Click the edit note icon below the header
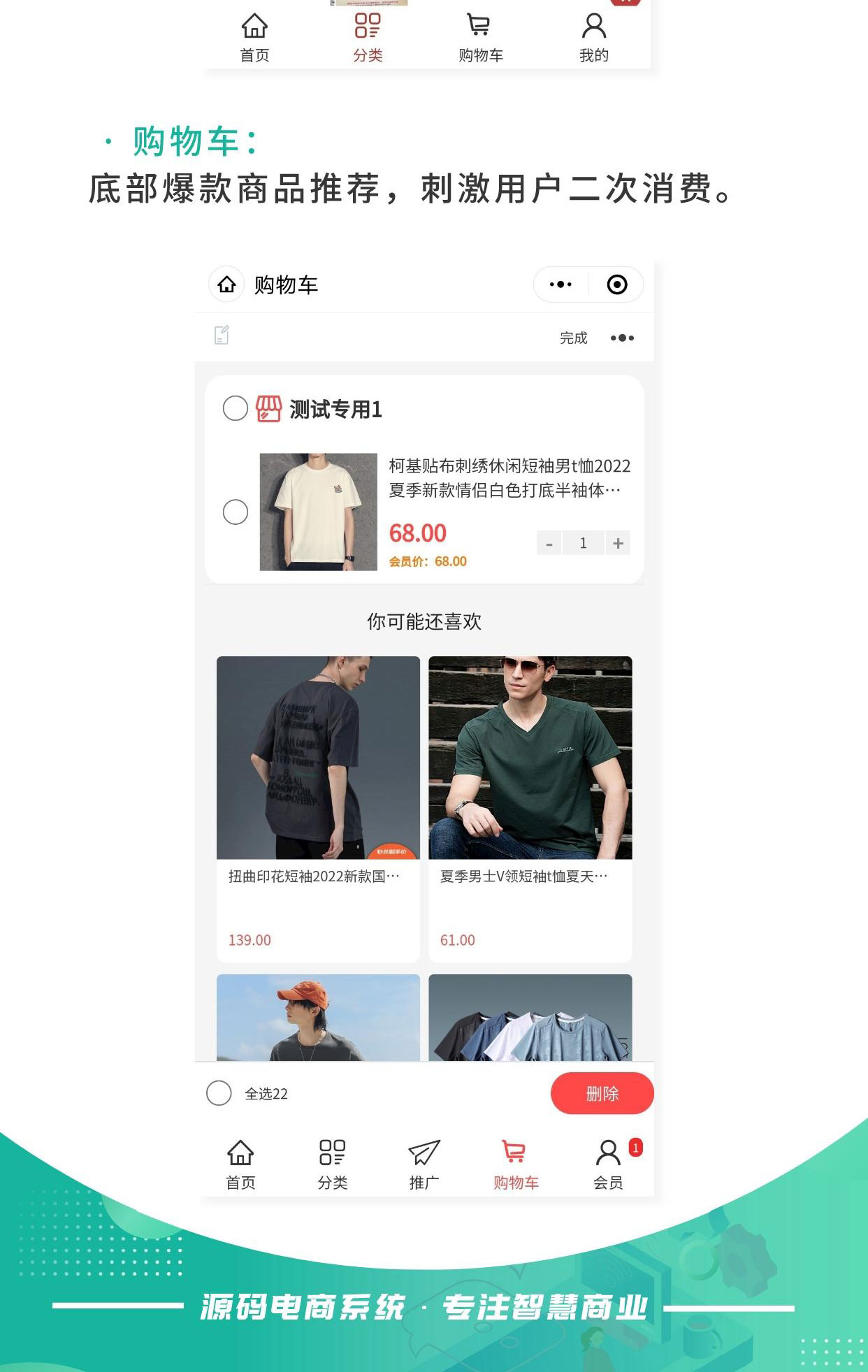 [x=222, y=336]
